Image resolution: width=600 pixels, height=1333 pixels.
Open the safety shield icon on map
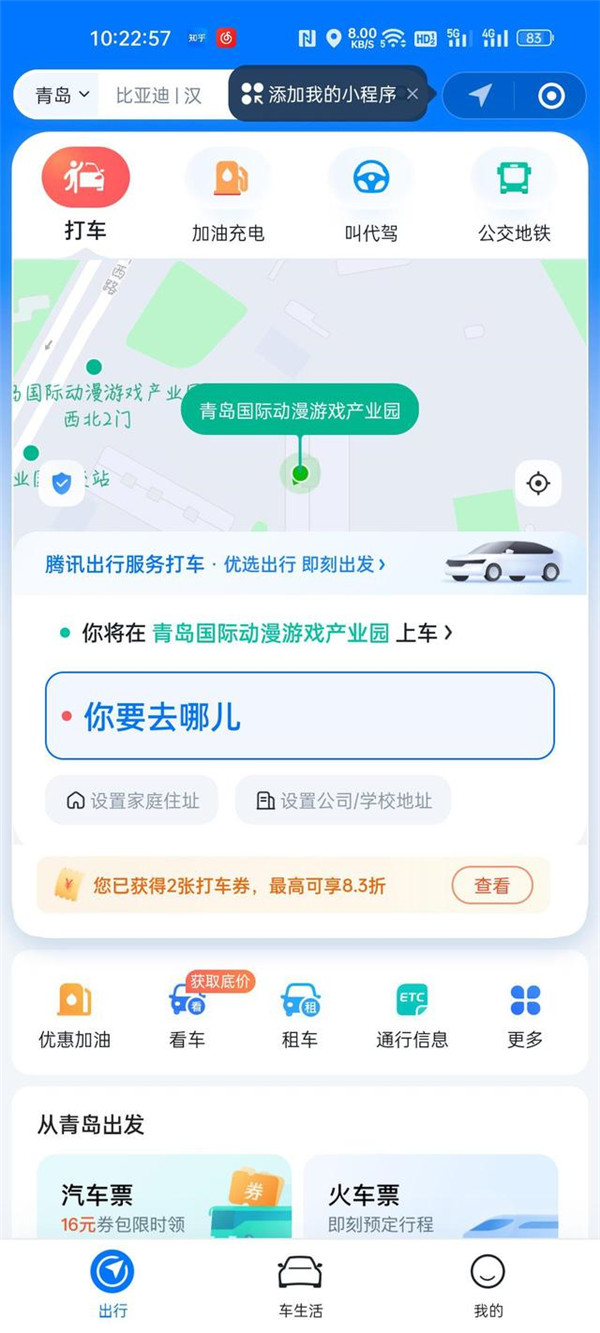click(62, 484)
